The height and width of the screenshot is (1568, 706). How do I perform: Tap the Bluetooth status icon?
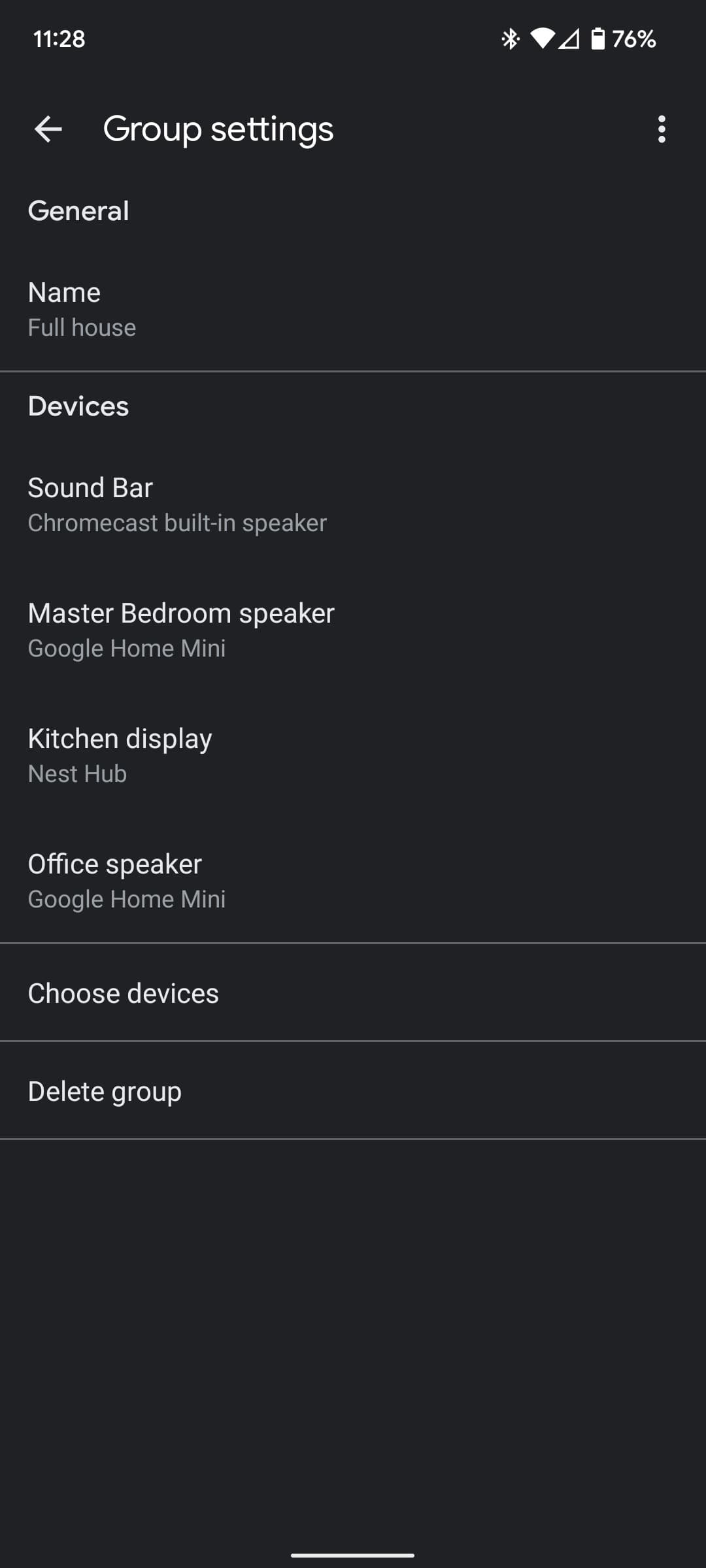[x=512, y=39]
